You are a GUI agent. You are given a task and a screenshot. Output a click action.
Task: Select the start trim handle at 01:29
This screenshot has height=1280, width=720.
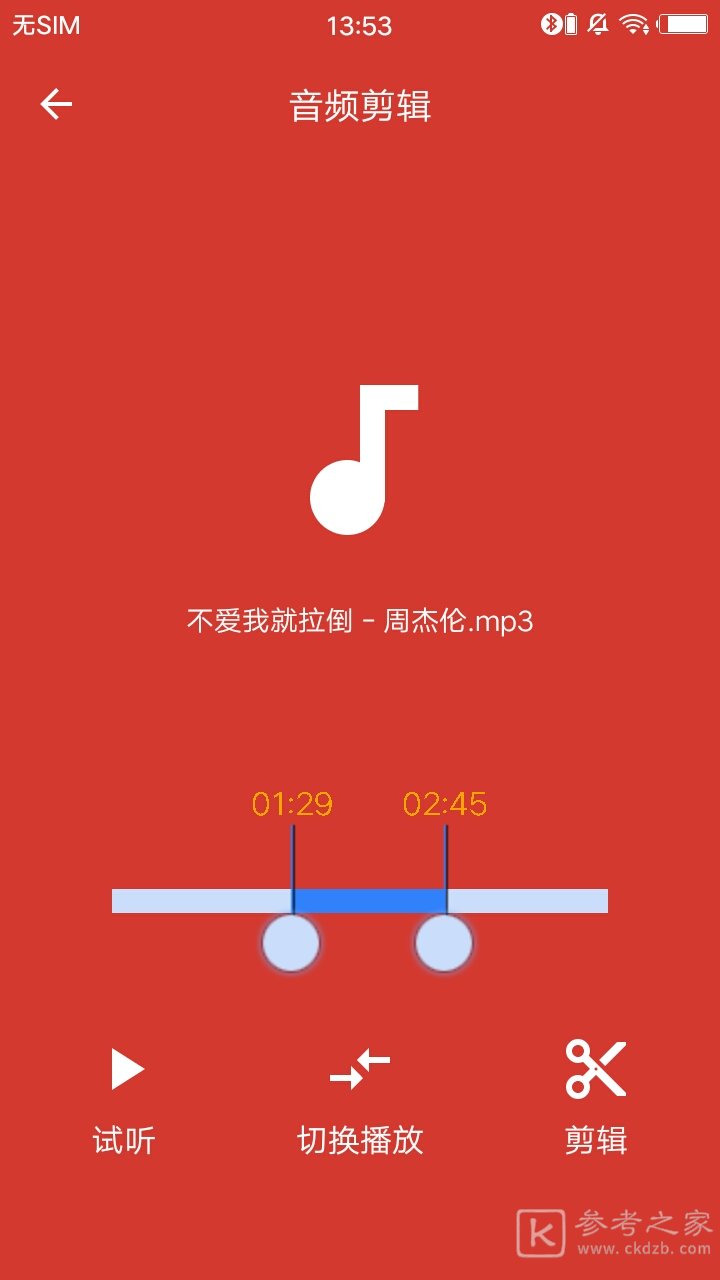click(291, 942)
